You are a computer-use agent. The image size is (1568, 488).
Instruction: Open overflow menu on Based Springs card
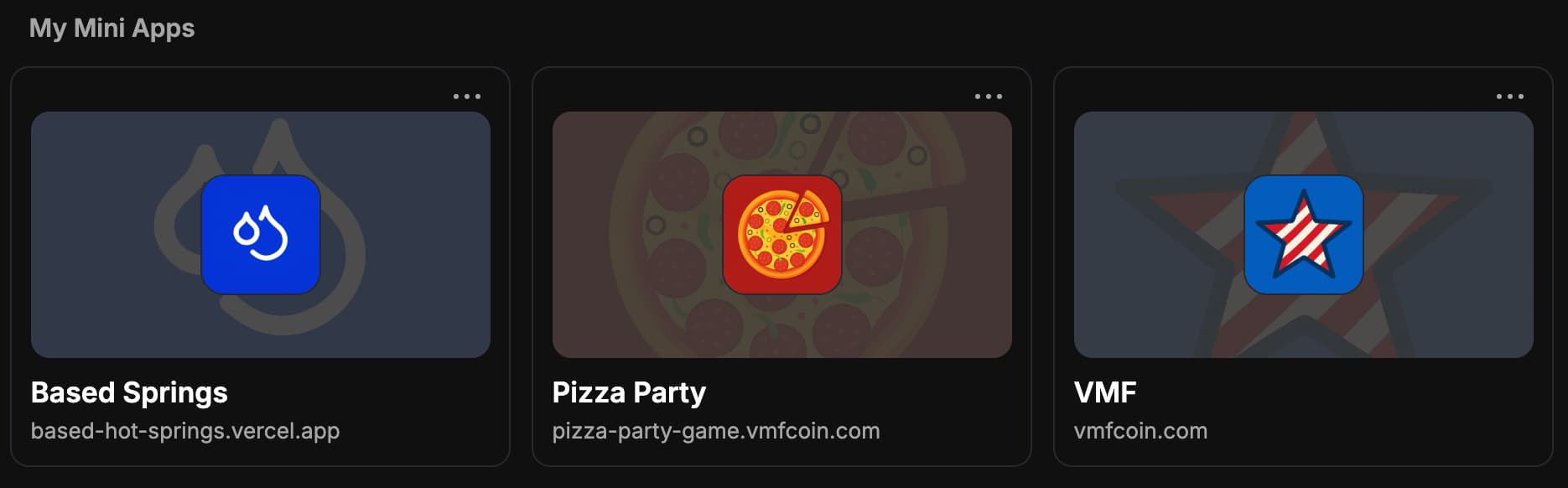[x=467, y=96]
